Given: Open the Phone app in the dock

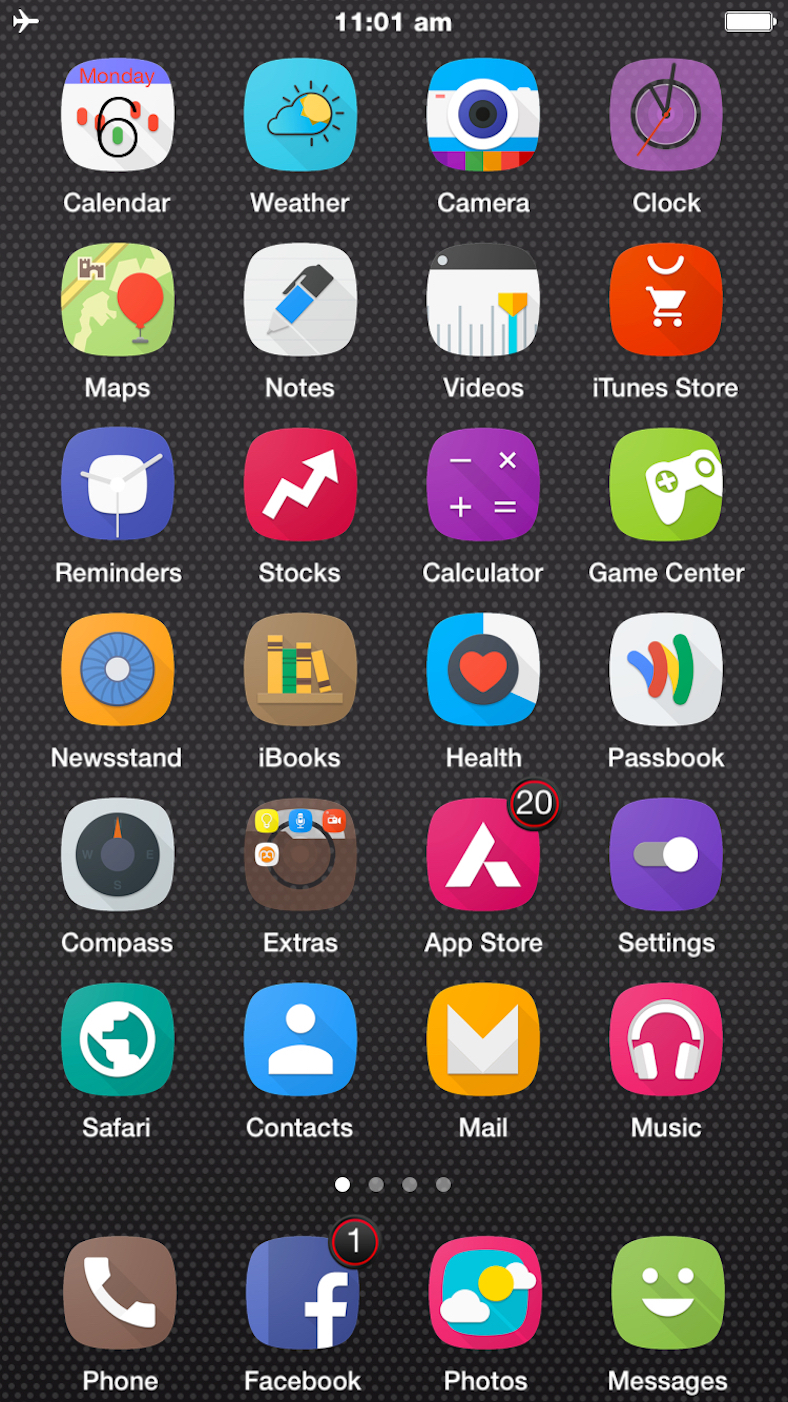Looking at the screenshot, I should pyautogui.click(x=119, y=1293).
